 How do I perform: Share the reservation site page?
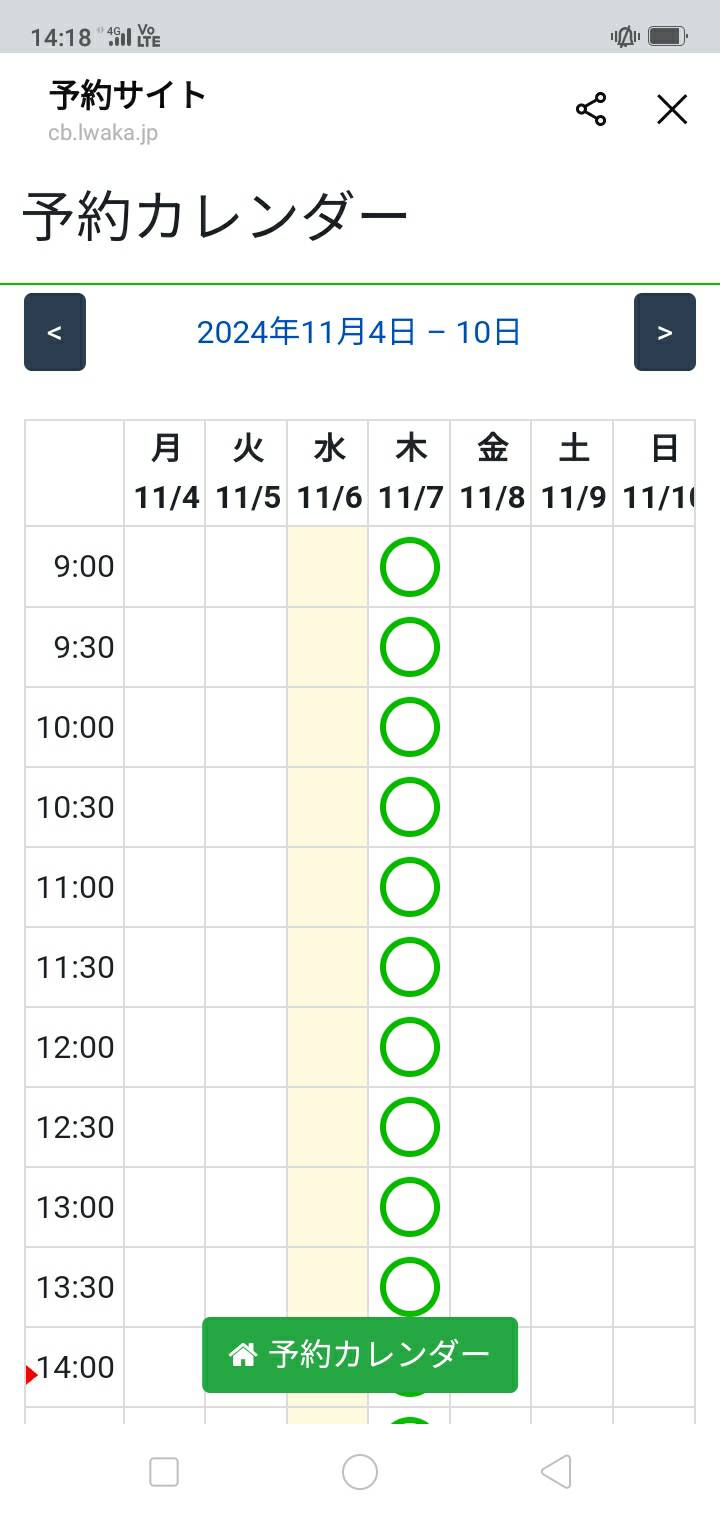591,110
